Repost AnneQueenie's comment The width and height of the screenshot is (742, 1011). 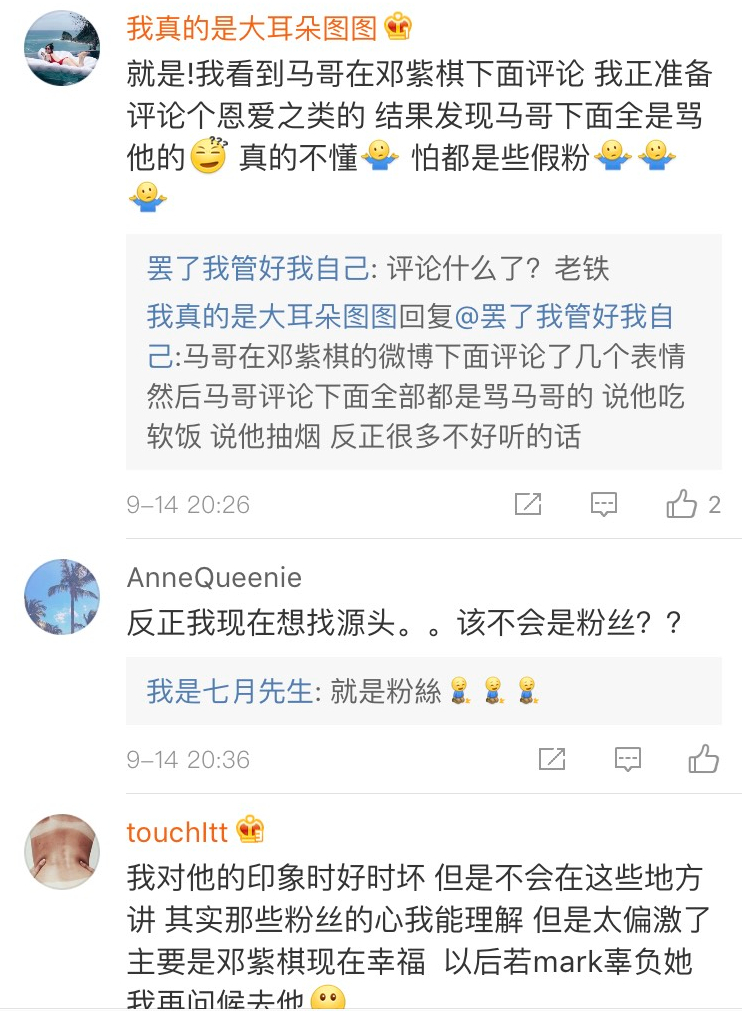(x=552, y=760)
